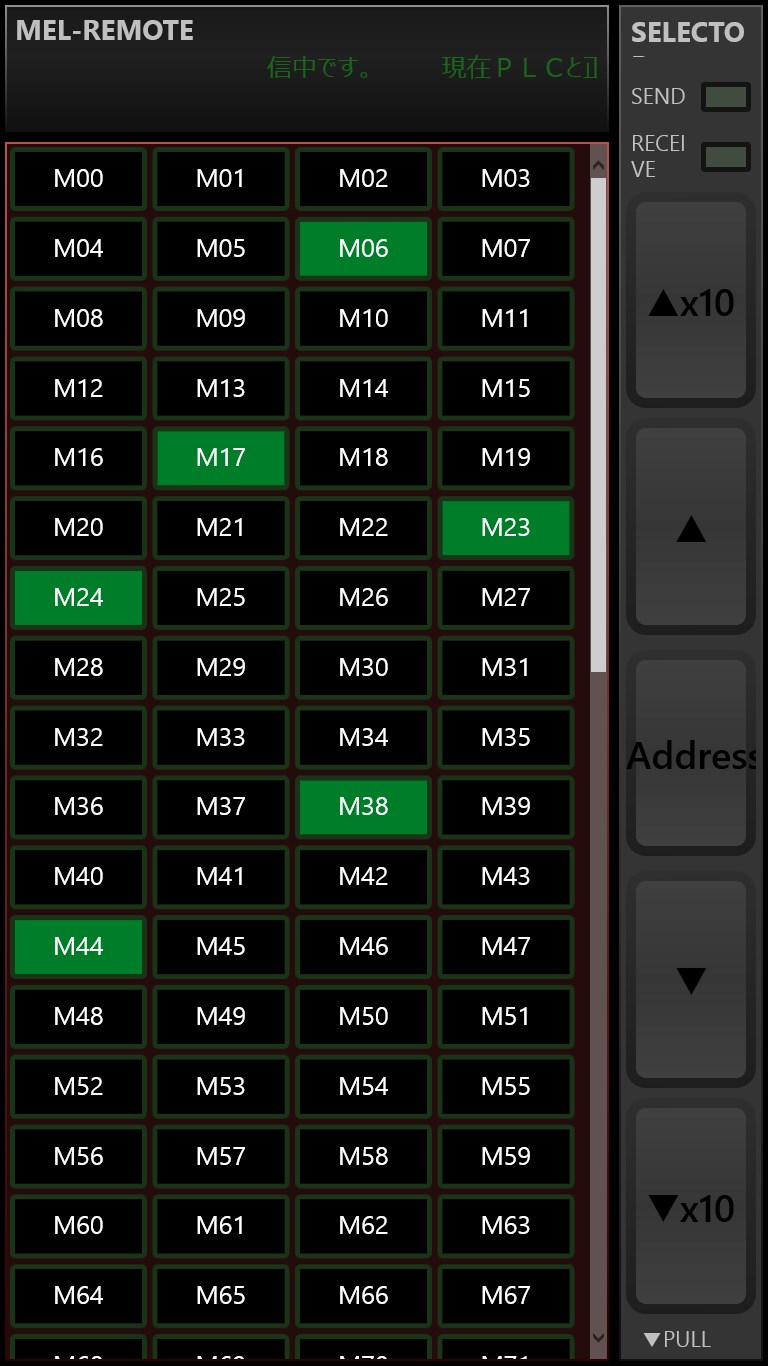Image resolution: width=768 pixels, height=1366 pixels.
Task: Toggle the M15 bit button
Action: (x=505, y=388)
